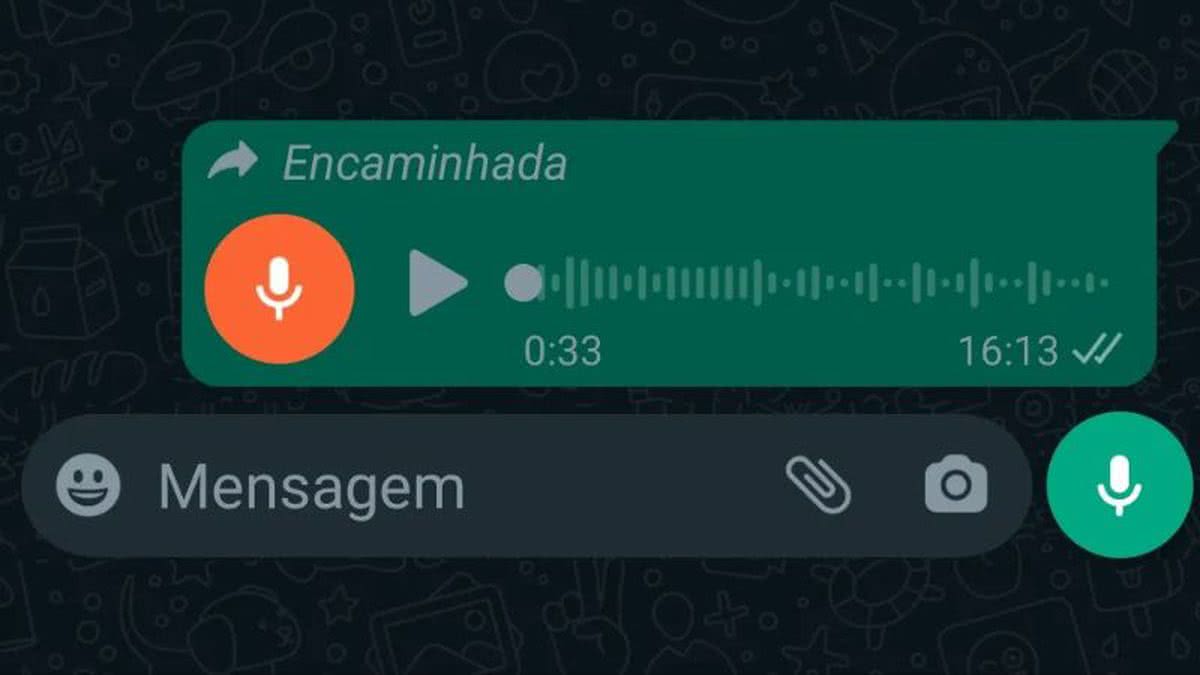Focus the Mensagem text field
The width and height of the screenshot is (1200, 675).
(450, 487)
